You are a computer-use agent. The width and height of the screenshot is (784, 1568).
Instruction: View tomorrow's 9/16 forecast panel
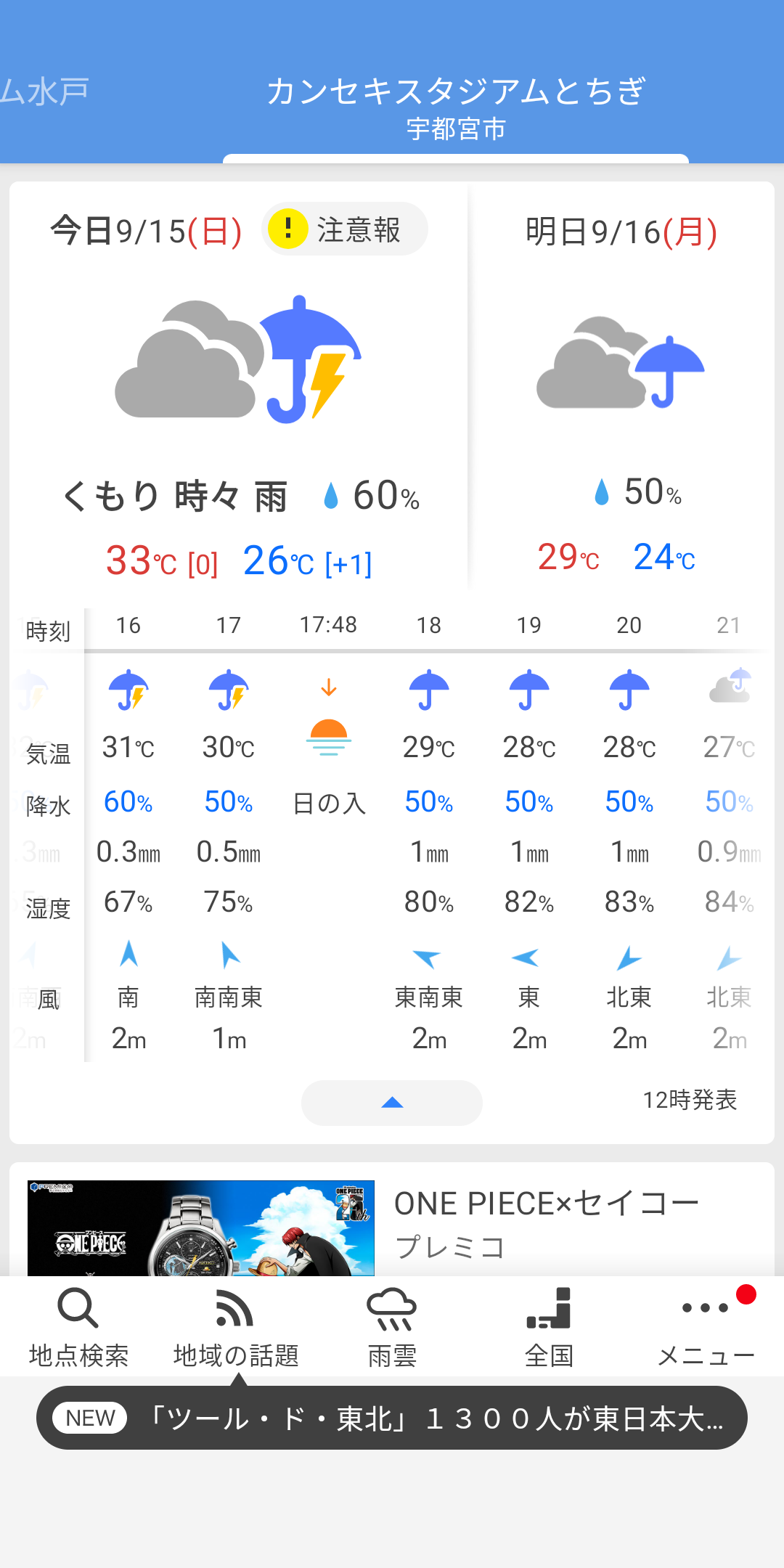coord(621,385)
